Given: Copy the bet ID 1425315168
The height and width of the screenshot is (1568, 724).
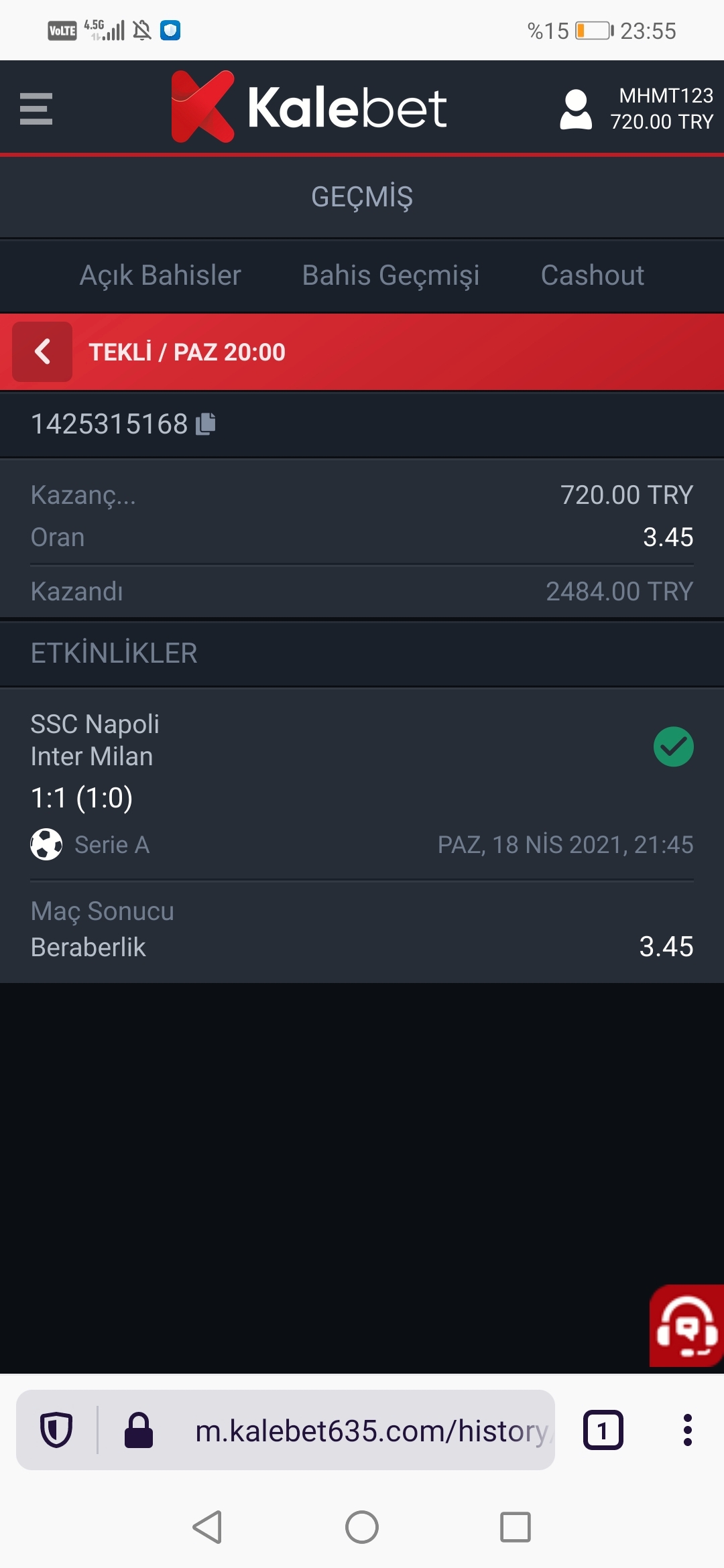Looking at the screenshot, I should [x=206, y=423].
